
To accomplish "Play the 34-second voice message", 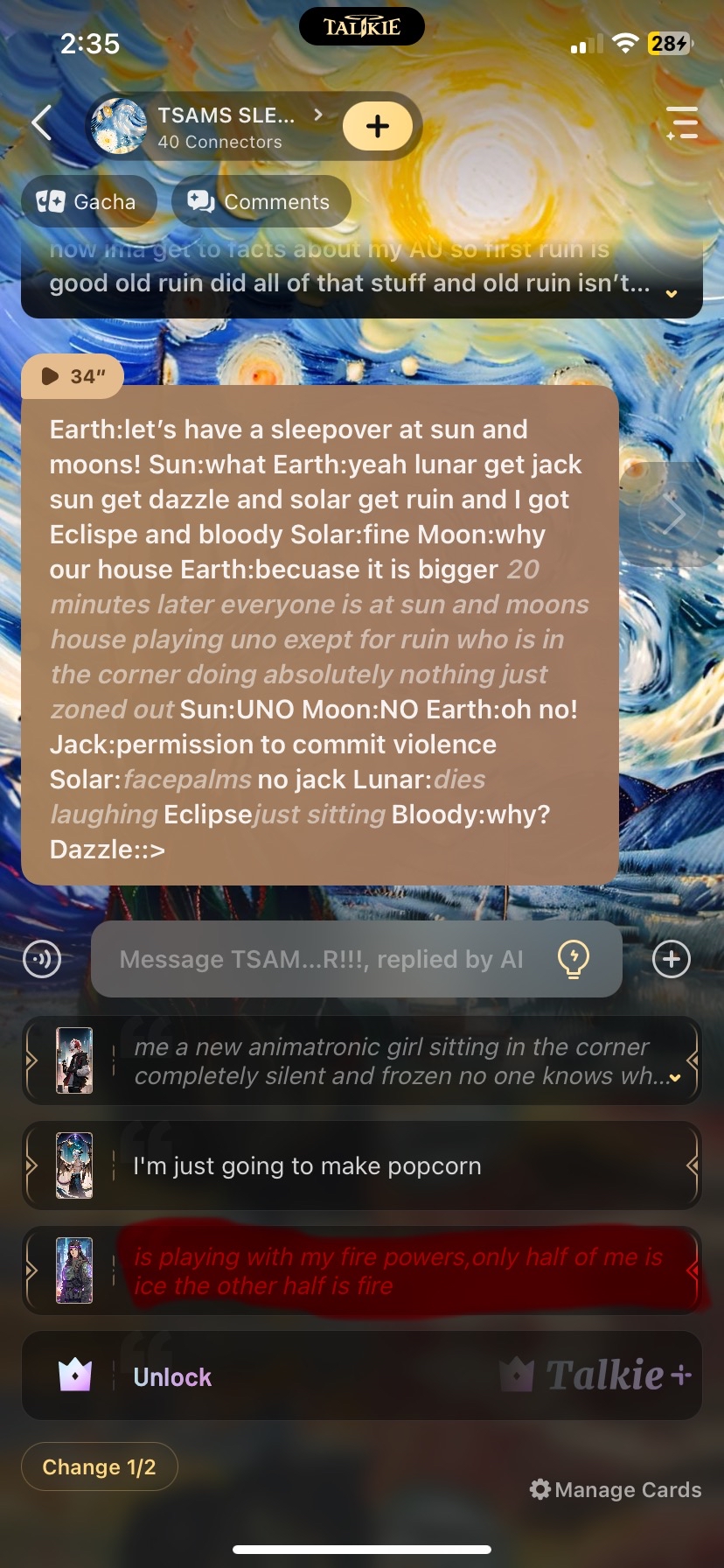I will [73, 376].
